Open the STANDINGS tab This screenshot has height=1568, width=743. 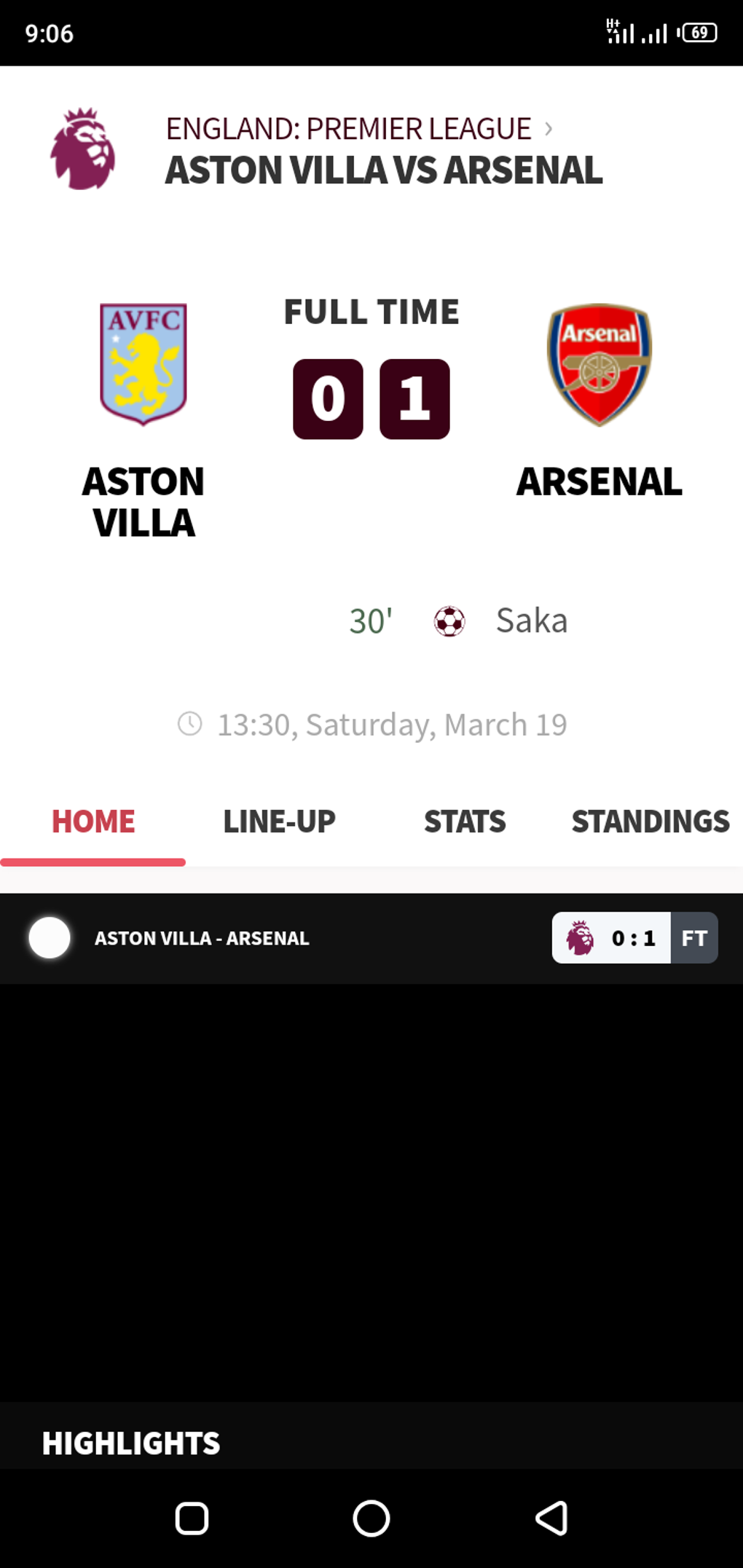[650, 821]
